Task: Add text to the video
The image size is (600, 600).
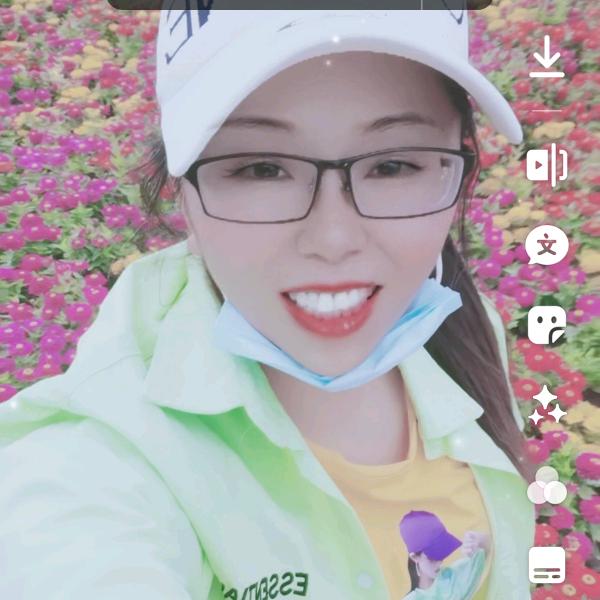Action: click(x=547, y=245)
